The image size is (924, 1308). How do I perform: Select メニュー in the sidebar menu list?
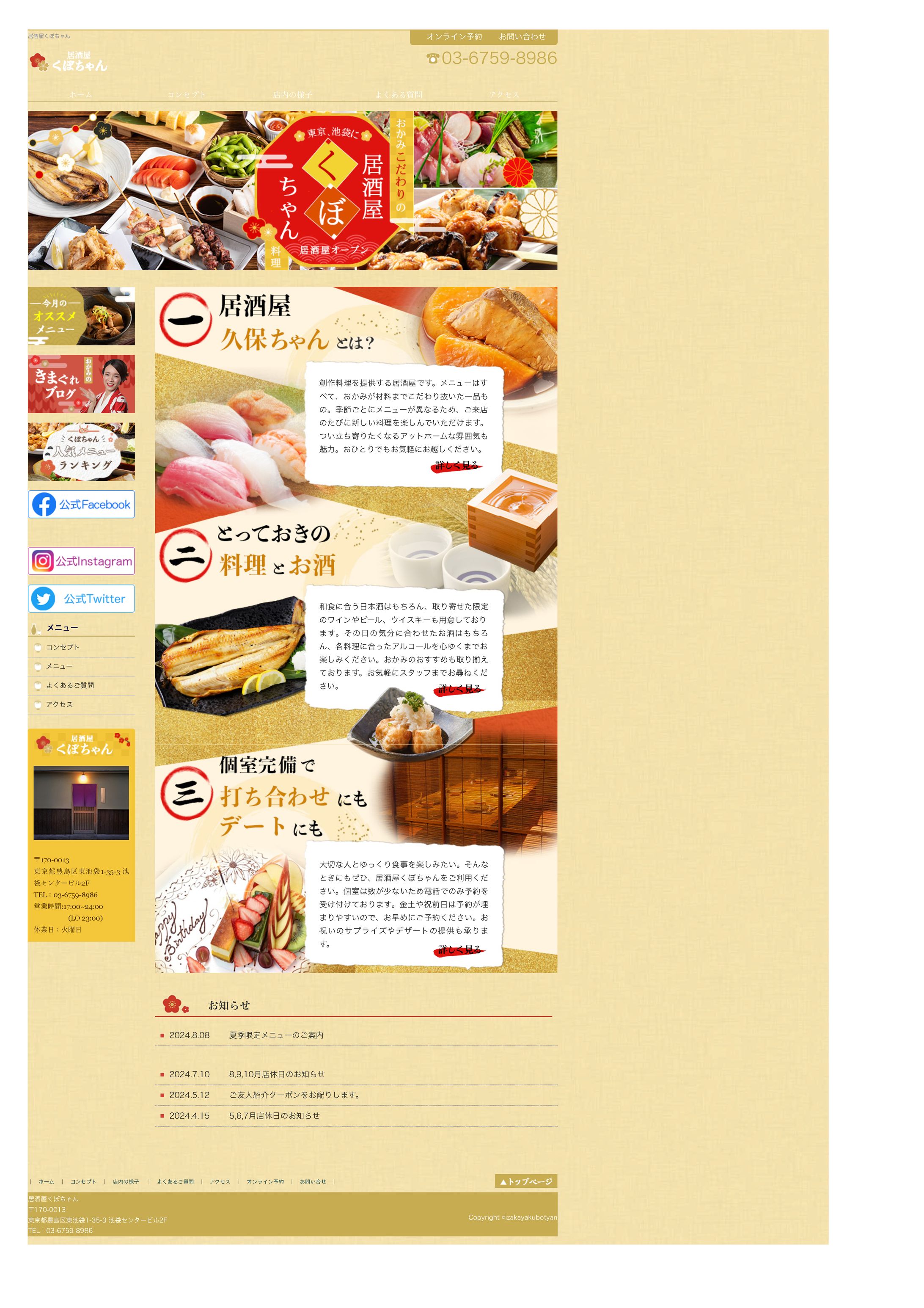[59, 667]
